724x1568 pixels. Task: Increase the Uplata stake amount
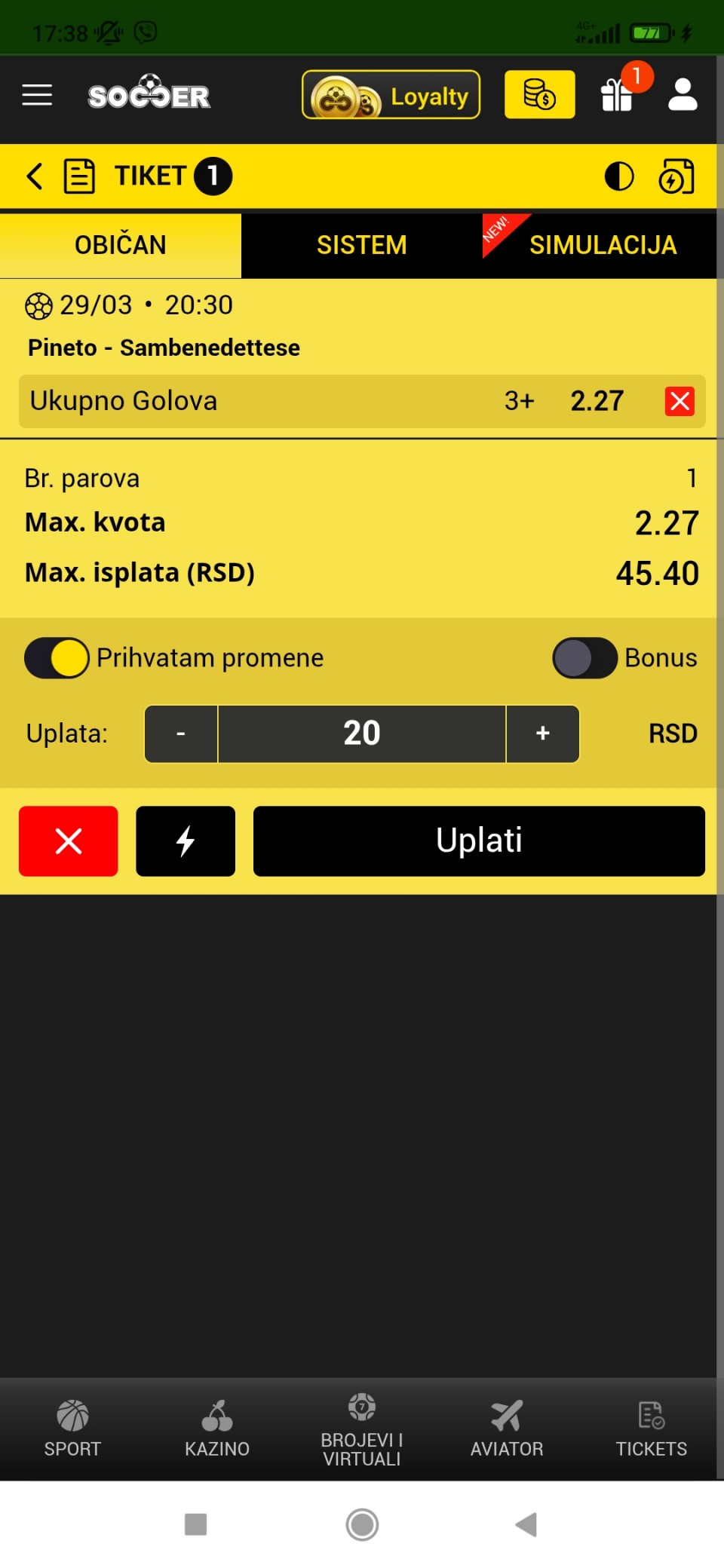[x=542, y=733]
